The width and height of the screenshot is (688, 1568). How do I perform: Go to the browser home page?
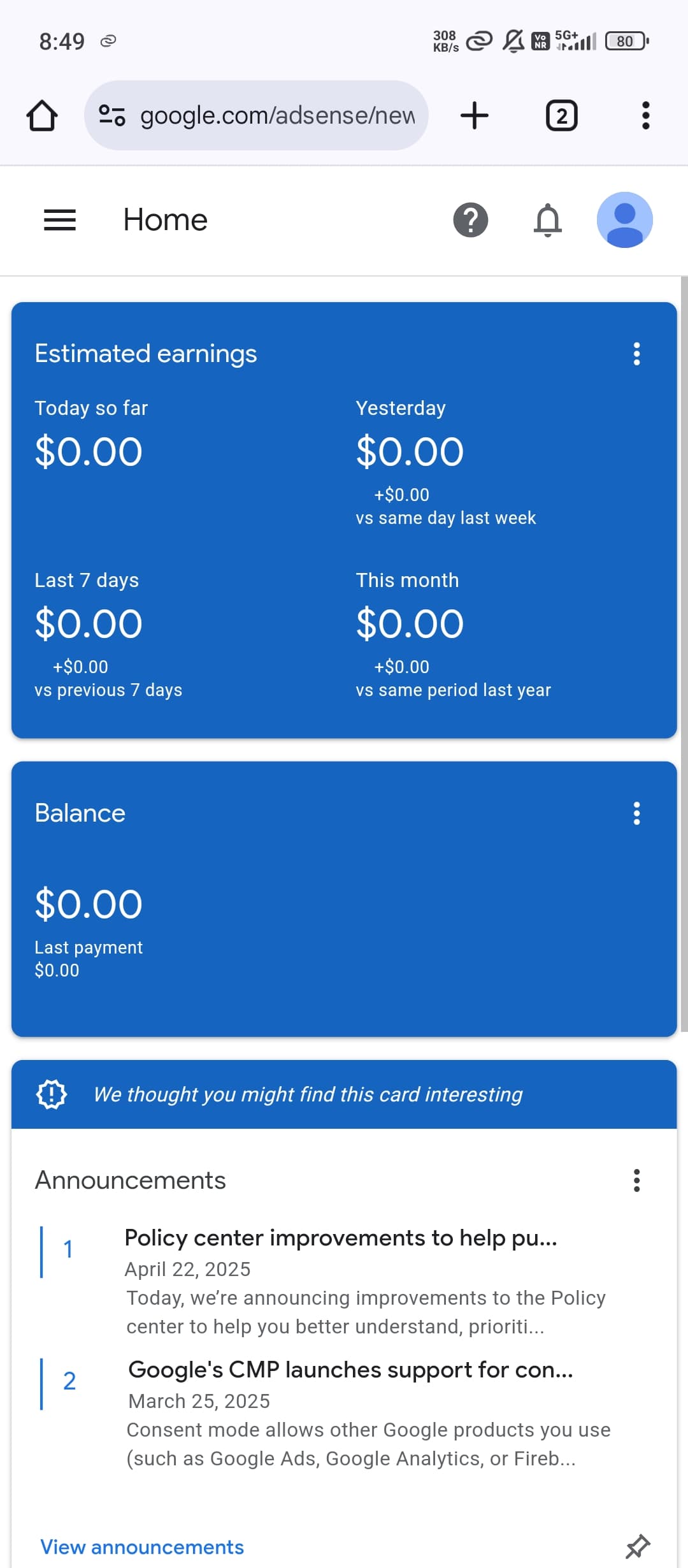[x=42, y=115]
